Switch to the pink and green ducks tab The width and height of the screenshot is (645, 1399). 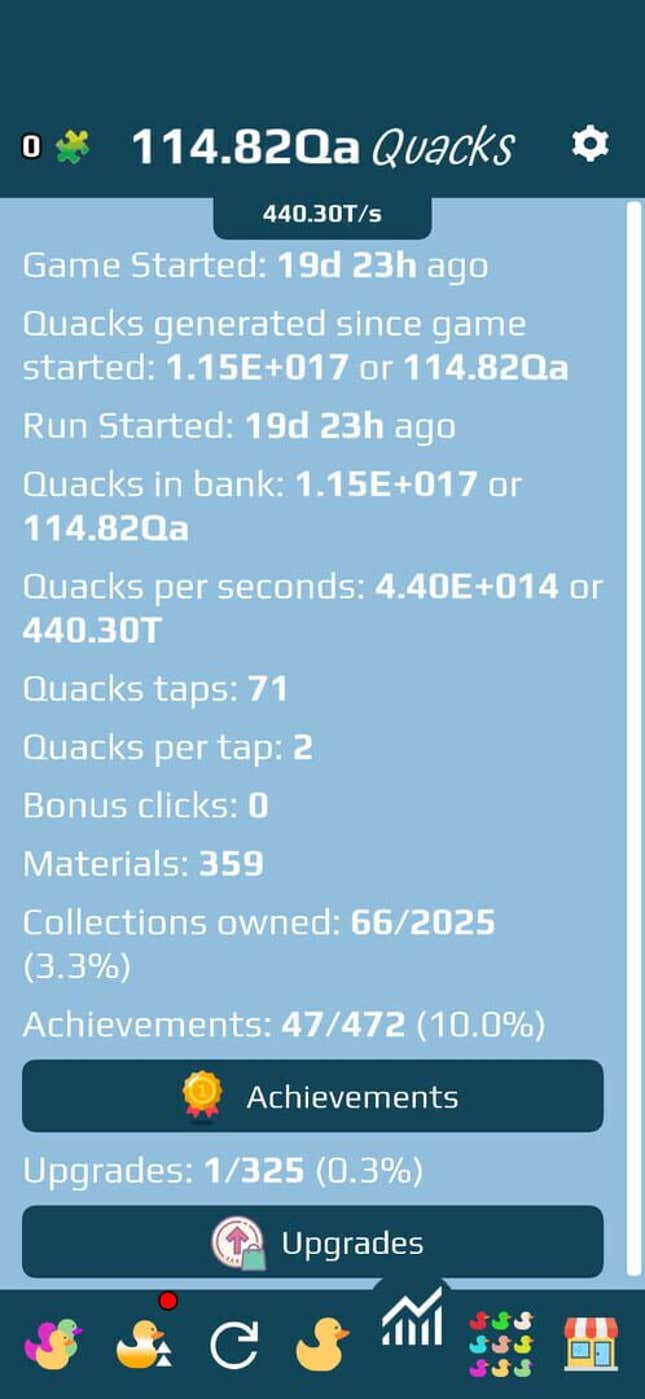tap(53, 1345)
